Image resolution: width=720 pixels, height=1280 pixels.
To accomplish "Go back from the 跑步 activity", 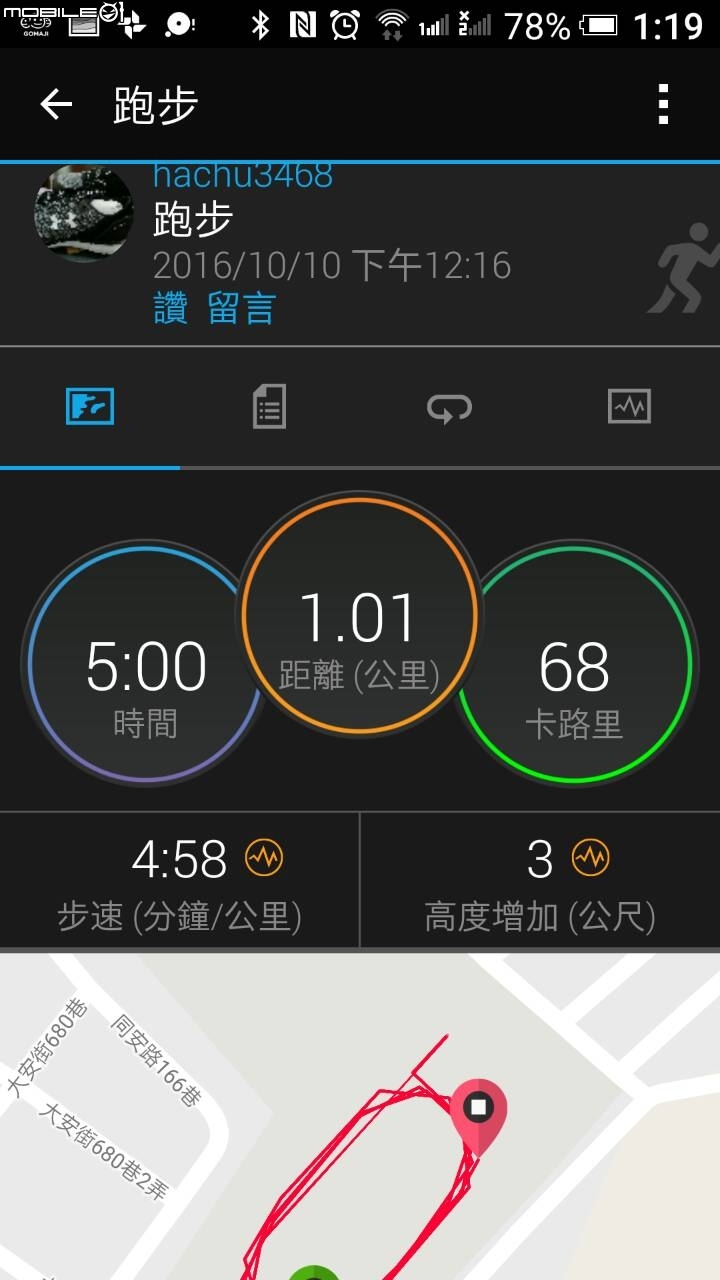I will 56,105.
